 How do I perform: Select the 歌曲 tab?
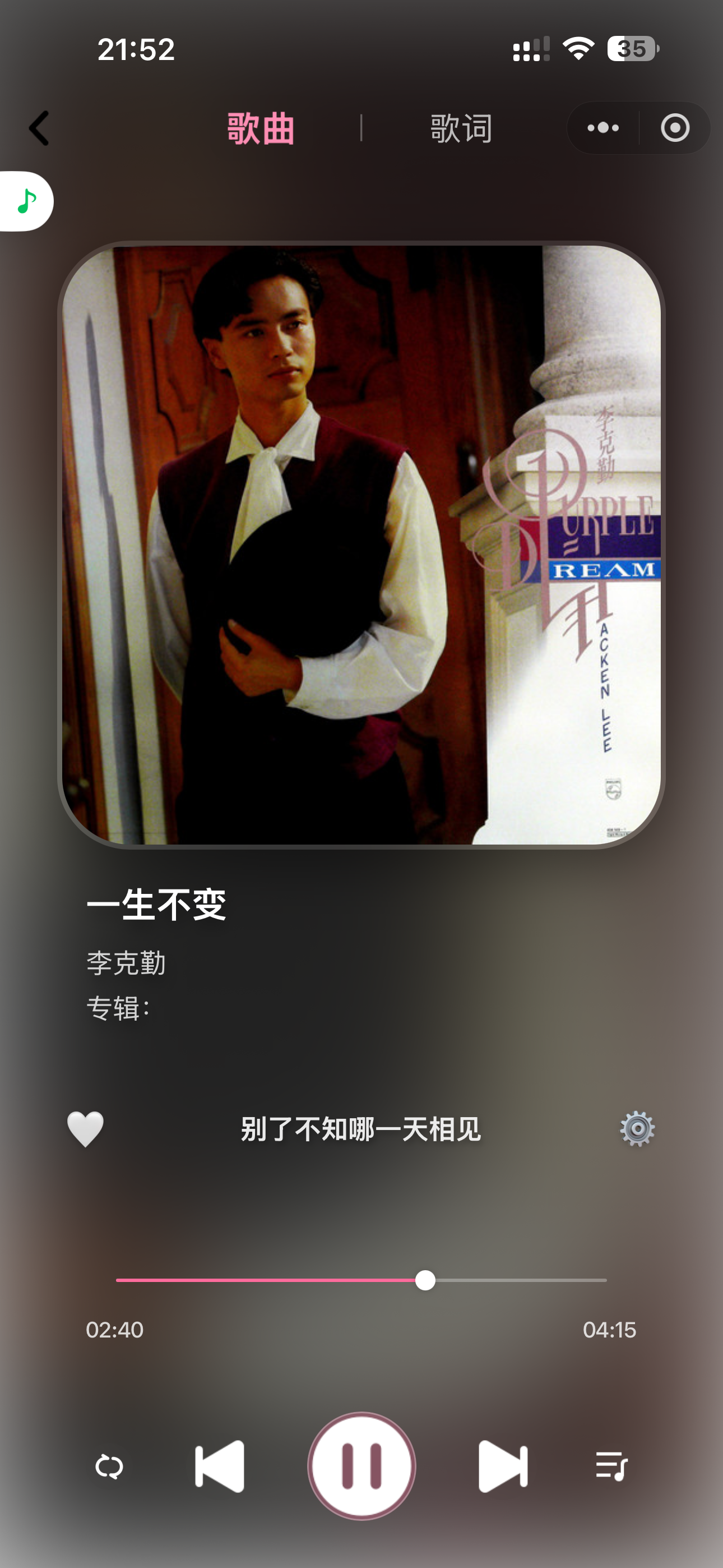pyautogui.click(x=259, y=129)
